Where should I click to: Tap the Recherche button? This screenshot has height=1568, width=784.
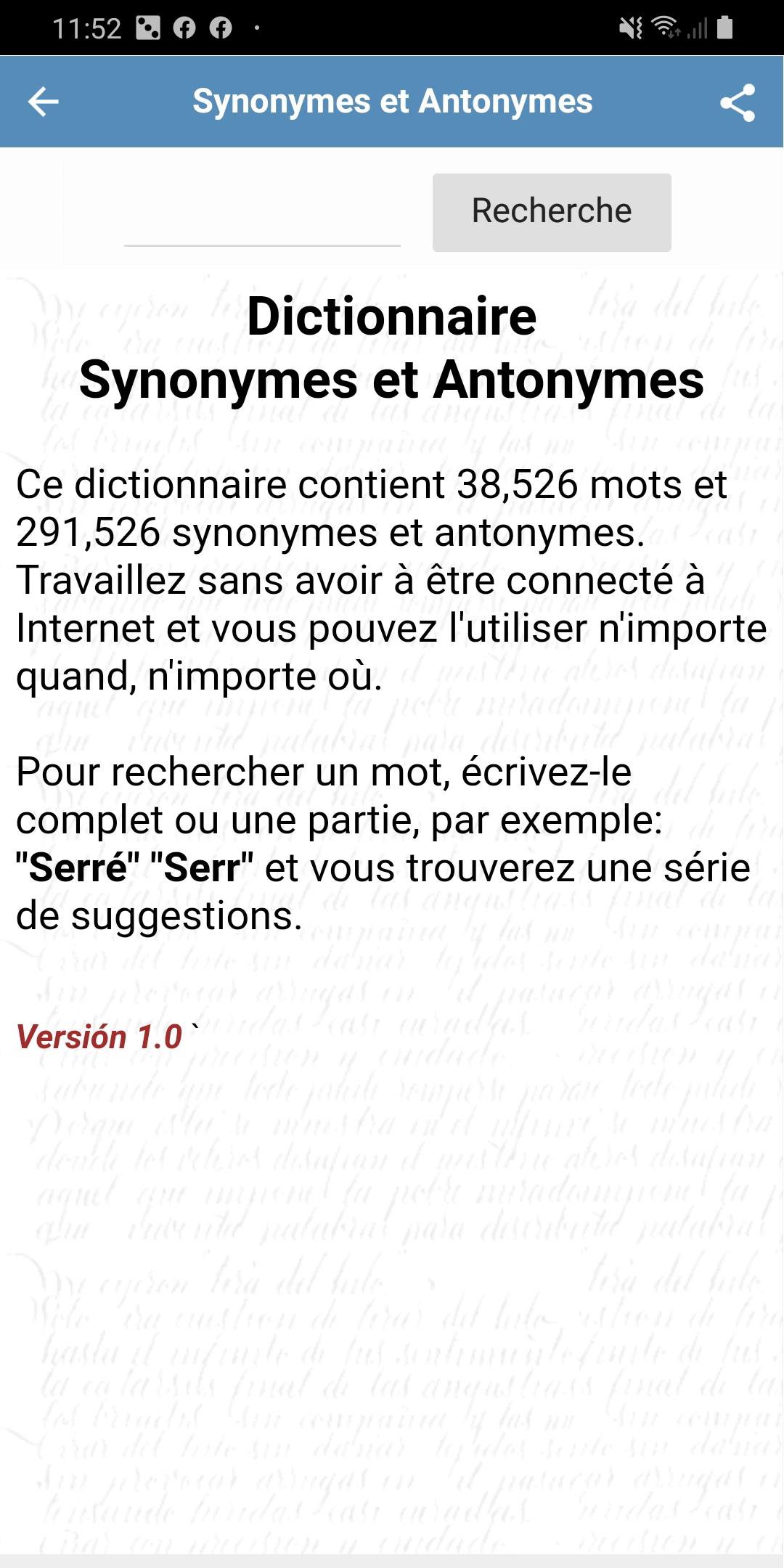point(552,212)
